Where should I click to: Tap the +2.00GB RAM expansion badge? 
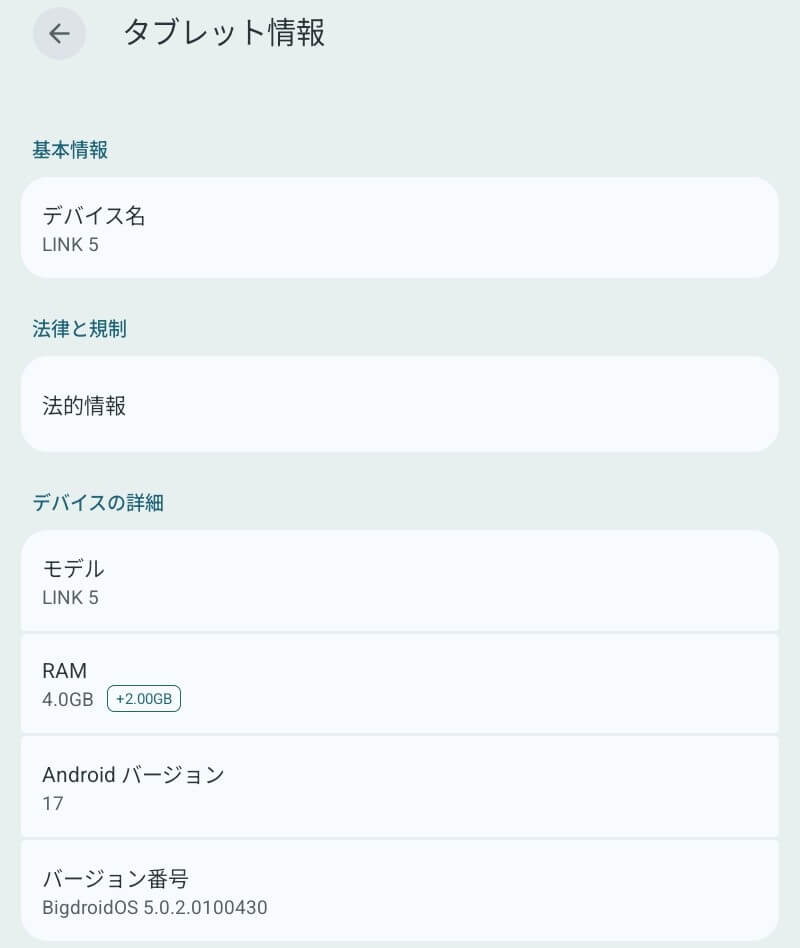click(x=144, y=699)
